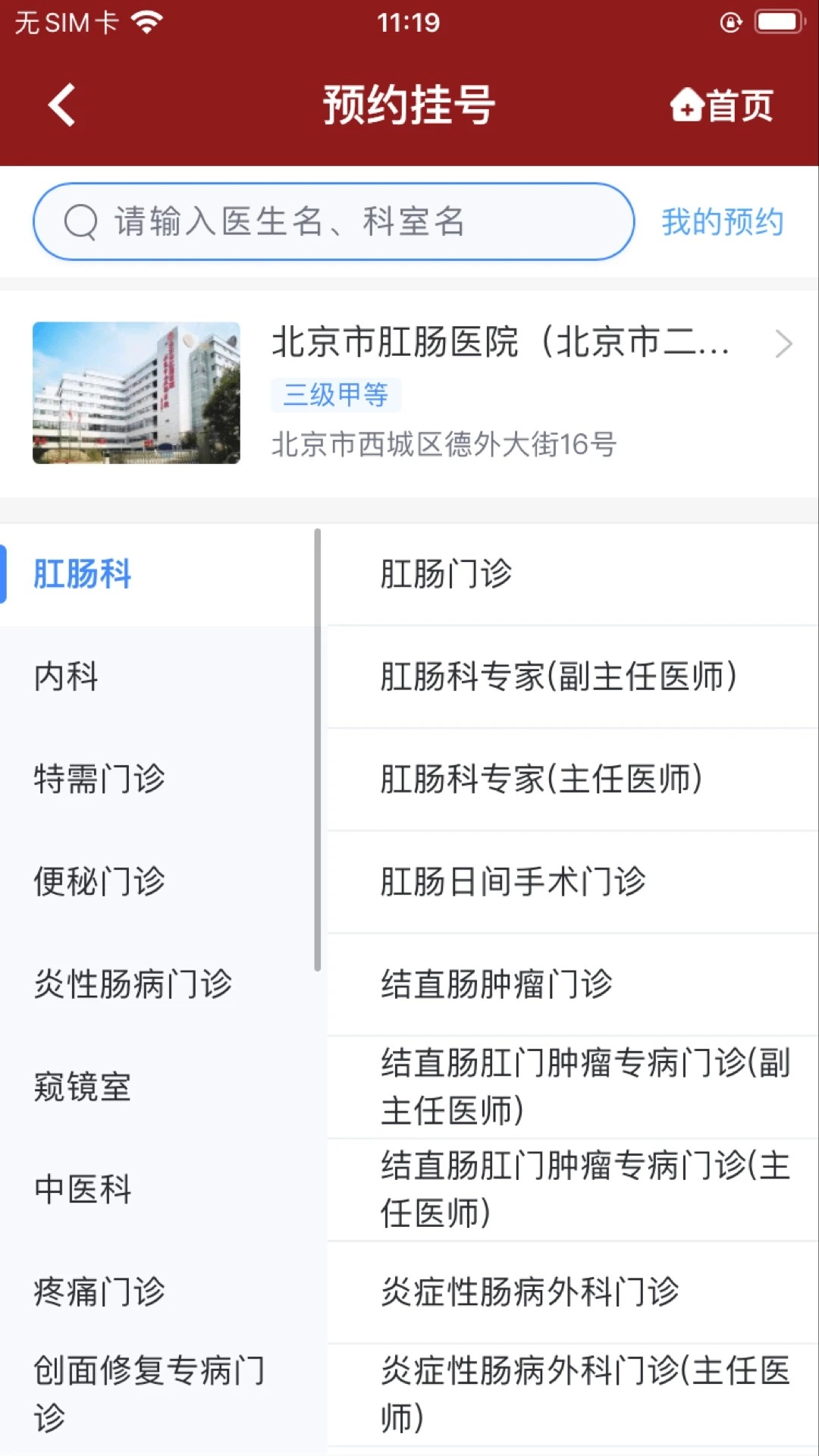Click the orientation lock icon in status bar

(730, 22)
